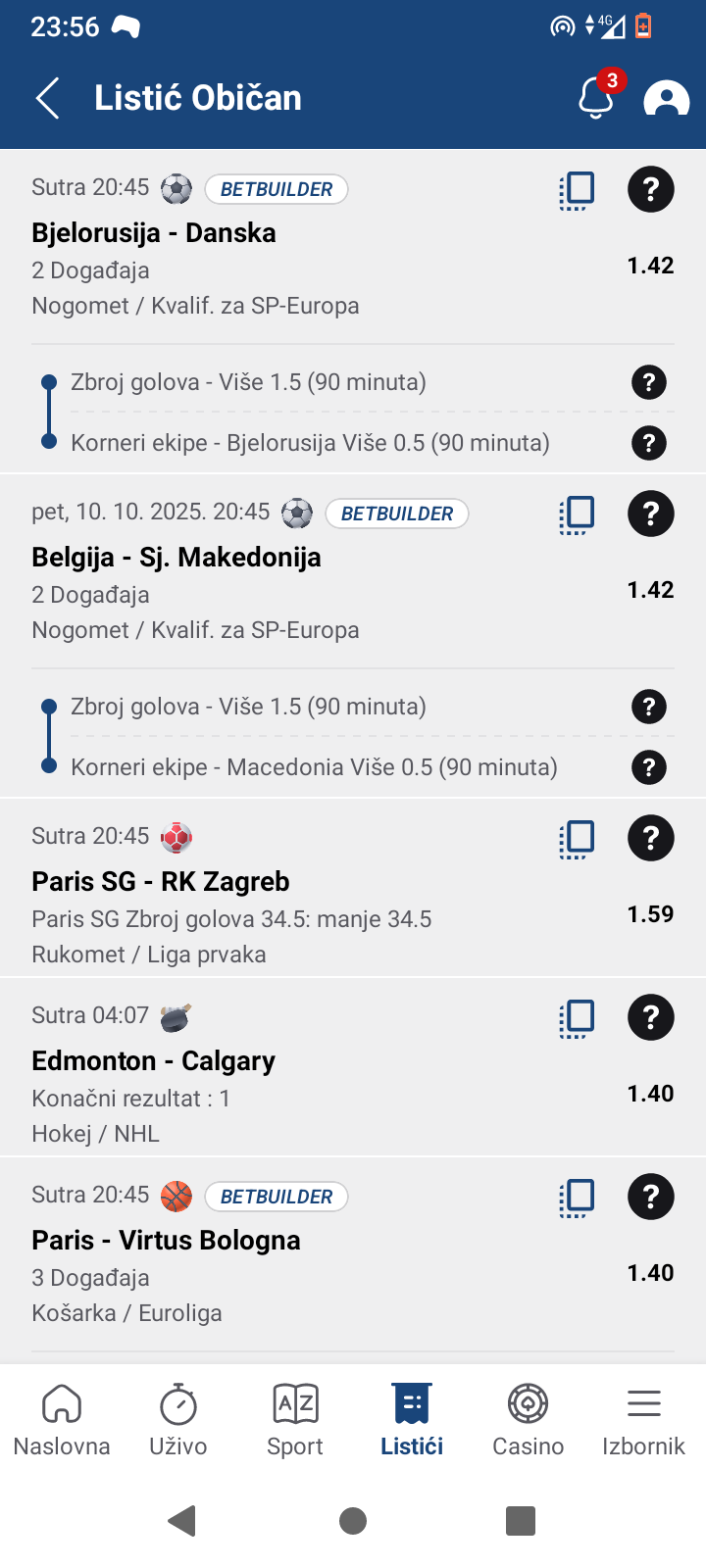This screenshot has height=1568, width=706.
Task: Copy the Bjelorusija - Danska selection
Action: pyautogui.click(x=577, y=190)
